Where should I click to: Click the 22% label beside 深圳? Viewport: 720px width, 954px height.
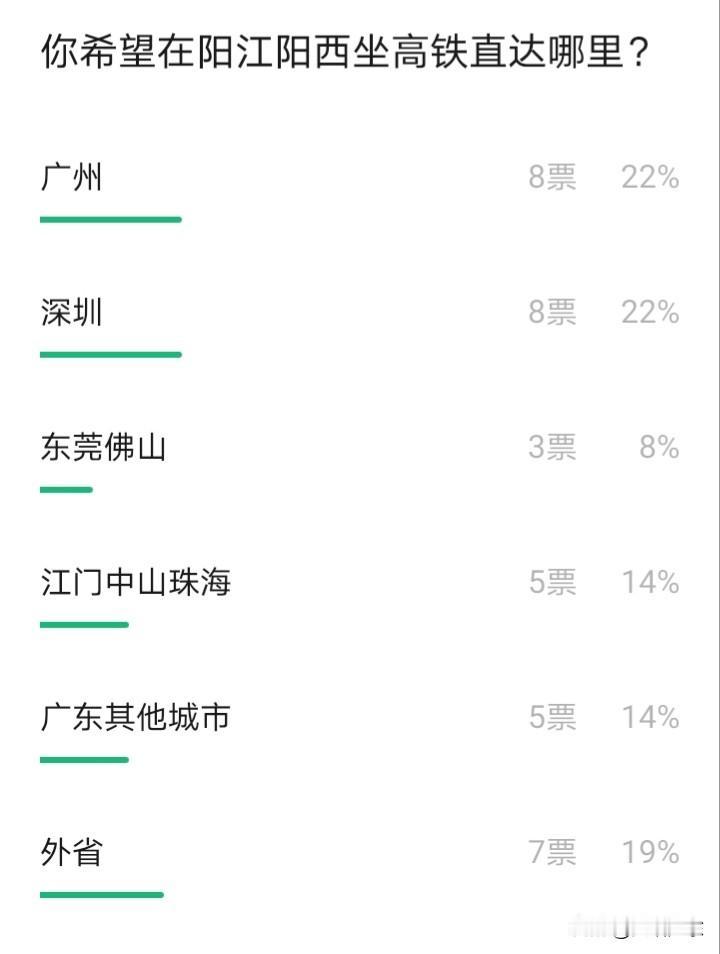[x=651, y=311]
